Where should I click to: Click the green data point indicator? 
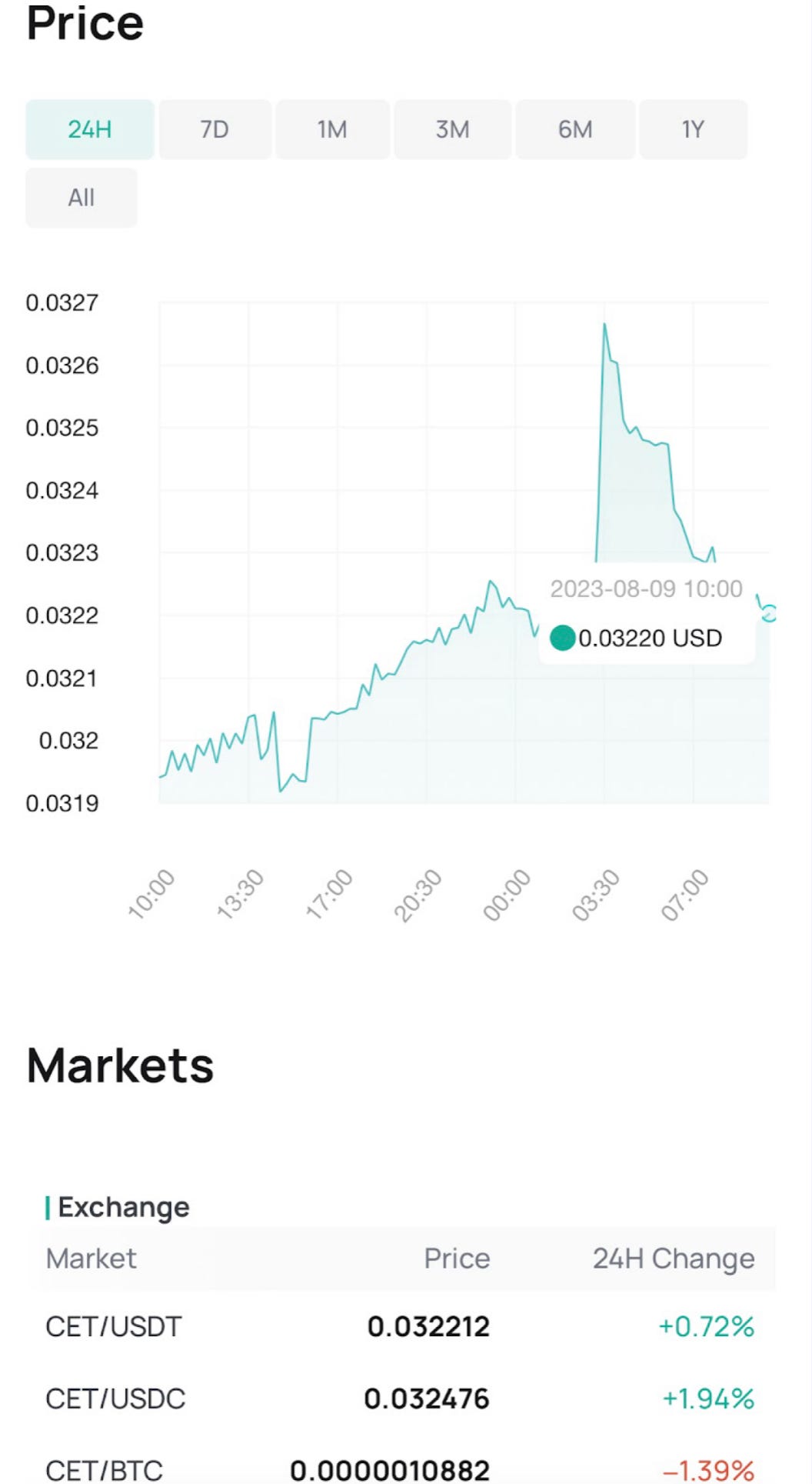tap(562, 638)
